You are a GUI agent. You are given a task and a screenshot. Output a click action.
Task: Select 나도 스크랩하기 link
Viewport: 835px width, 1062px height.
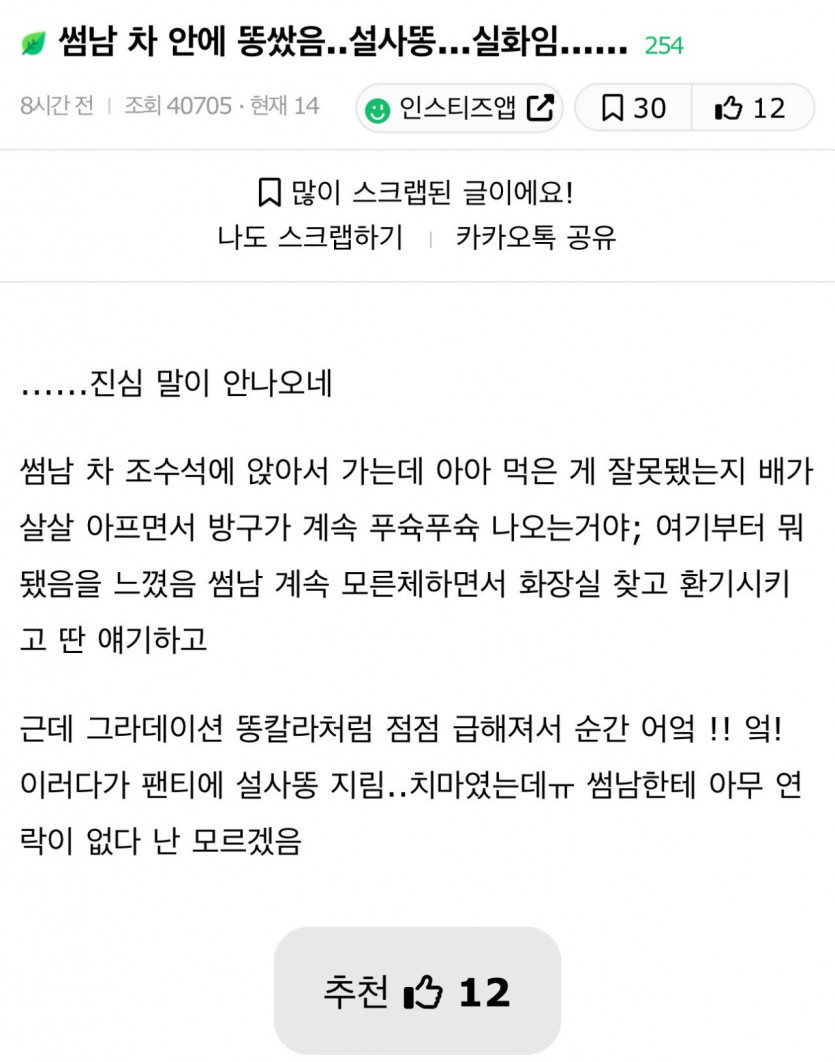click(310, 237)
